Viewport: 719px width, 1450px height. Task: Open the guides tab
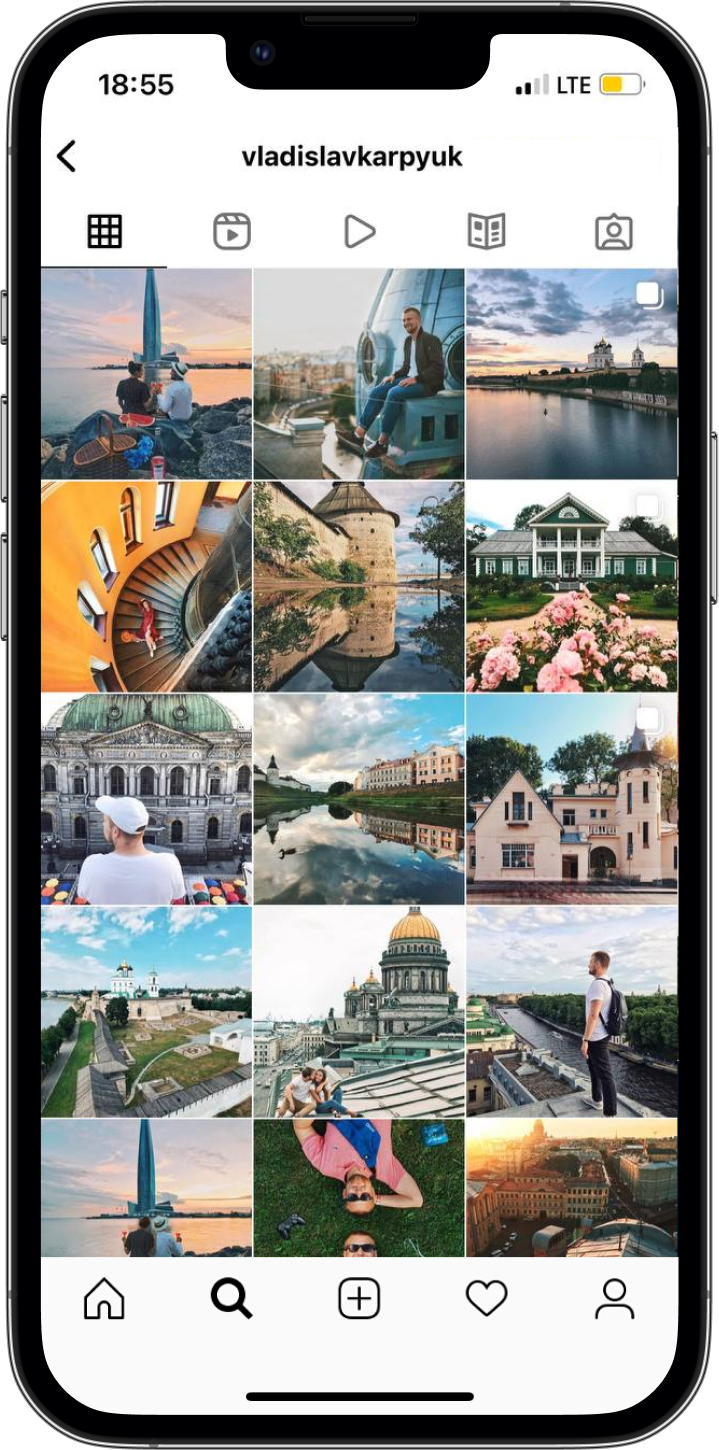pyautogui.click(x=486, y=232)
